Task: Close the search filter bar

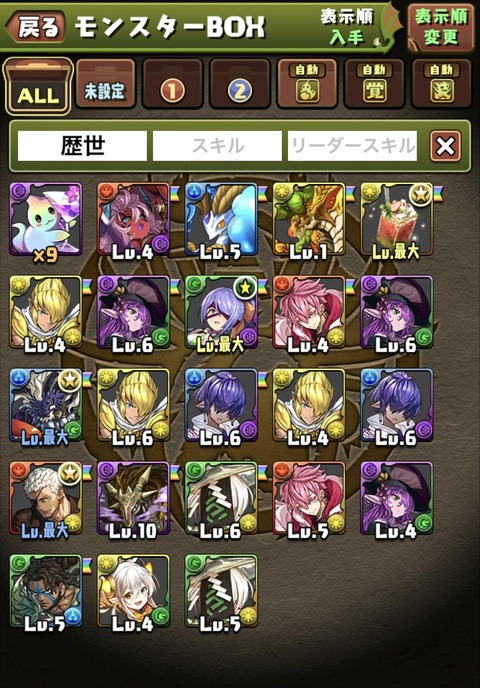Action: click(x=446, y=146)
